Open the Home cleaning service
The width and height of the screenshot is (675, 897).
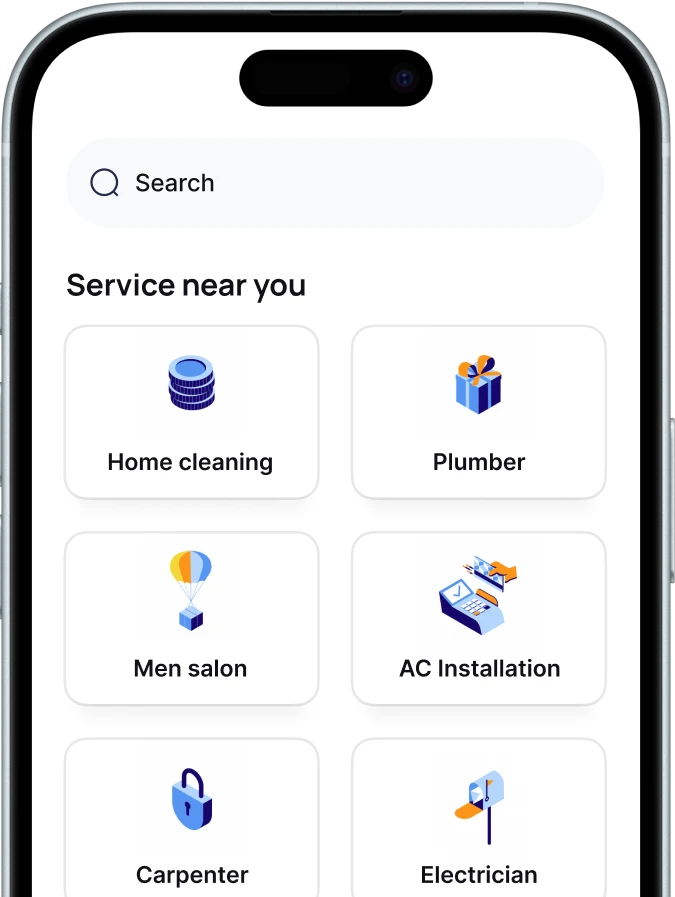pyautogui.click(x=191, y=412)
